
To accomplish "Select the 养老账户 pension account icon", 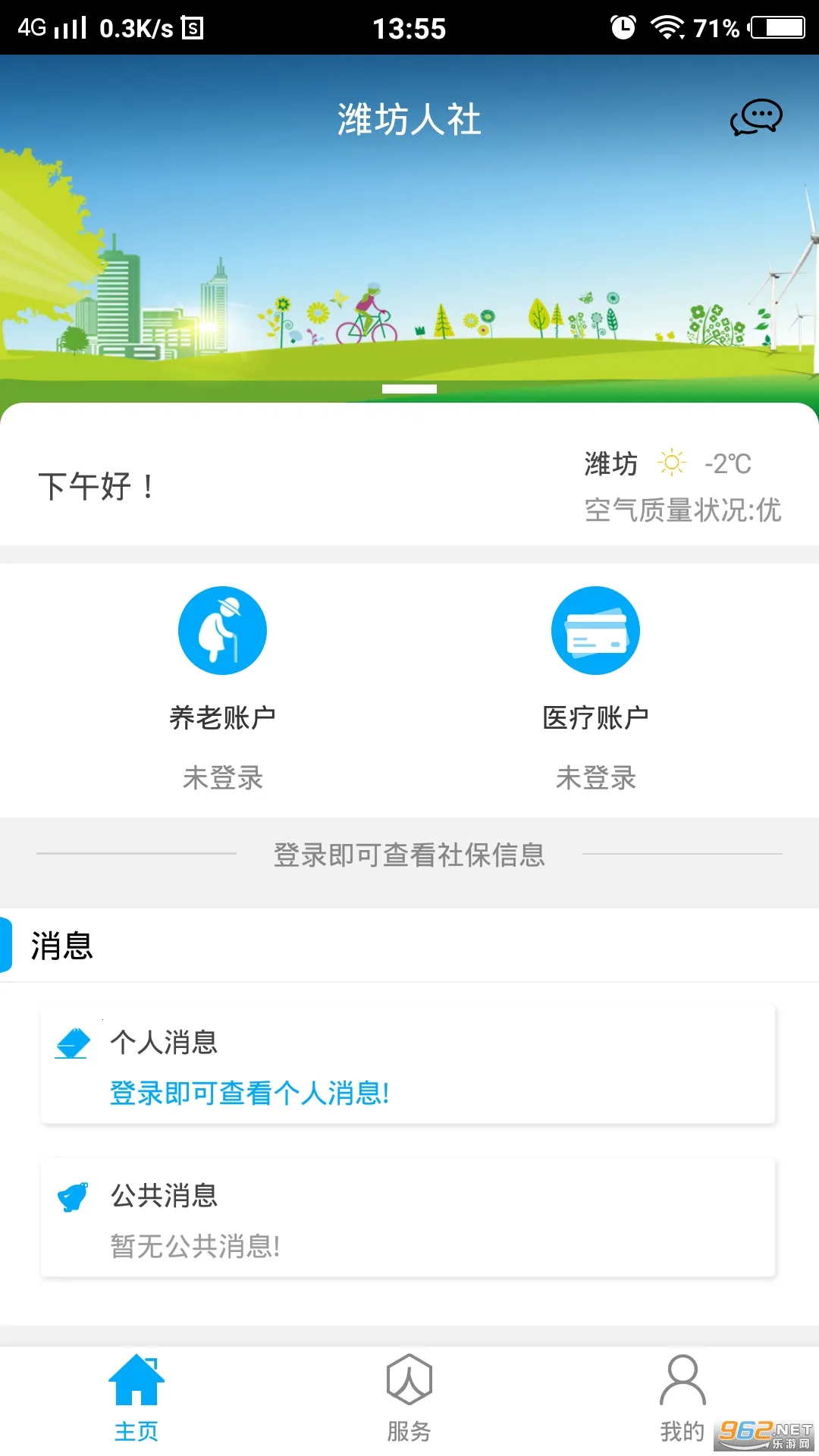I will (x=221, y=629).
